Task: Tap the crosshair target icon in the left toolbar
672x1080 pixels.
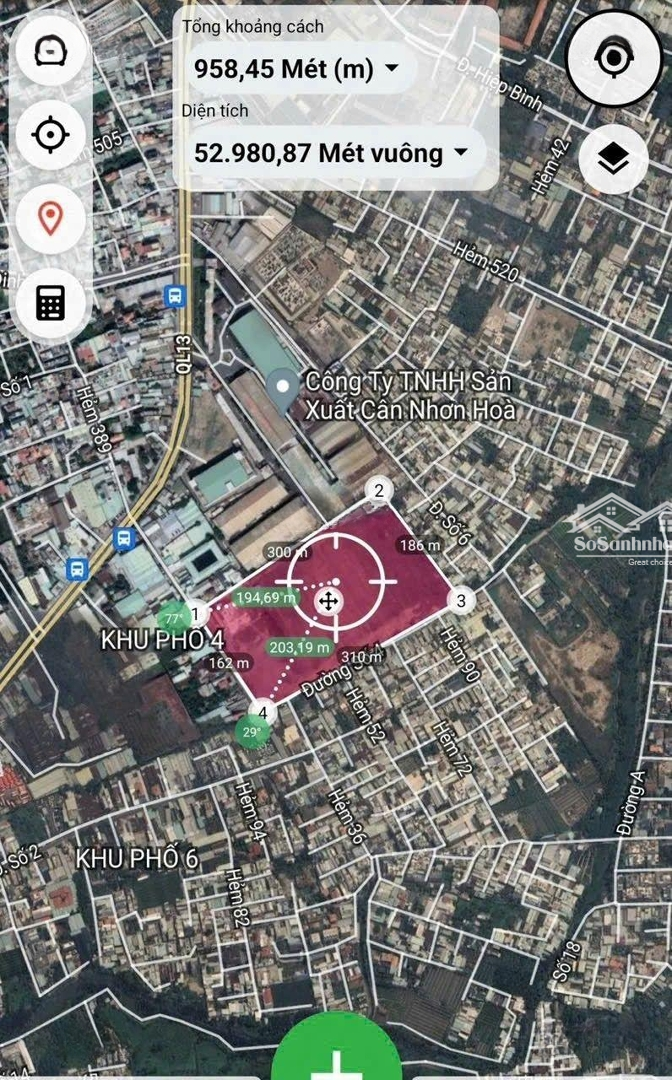Action: [x=50, y=133]
